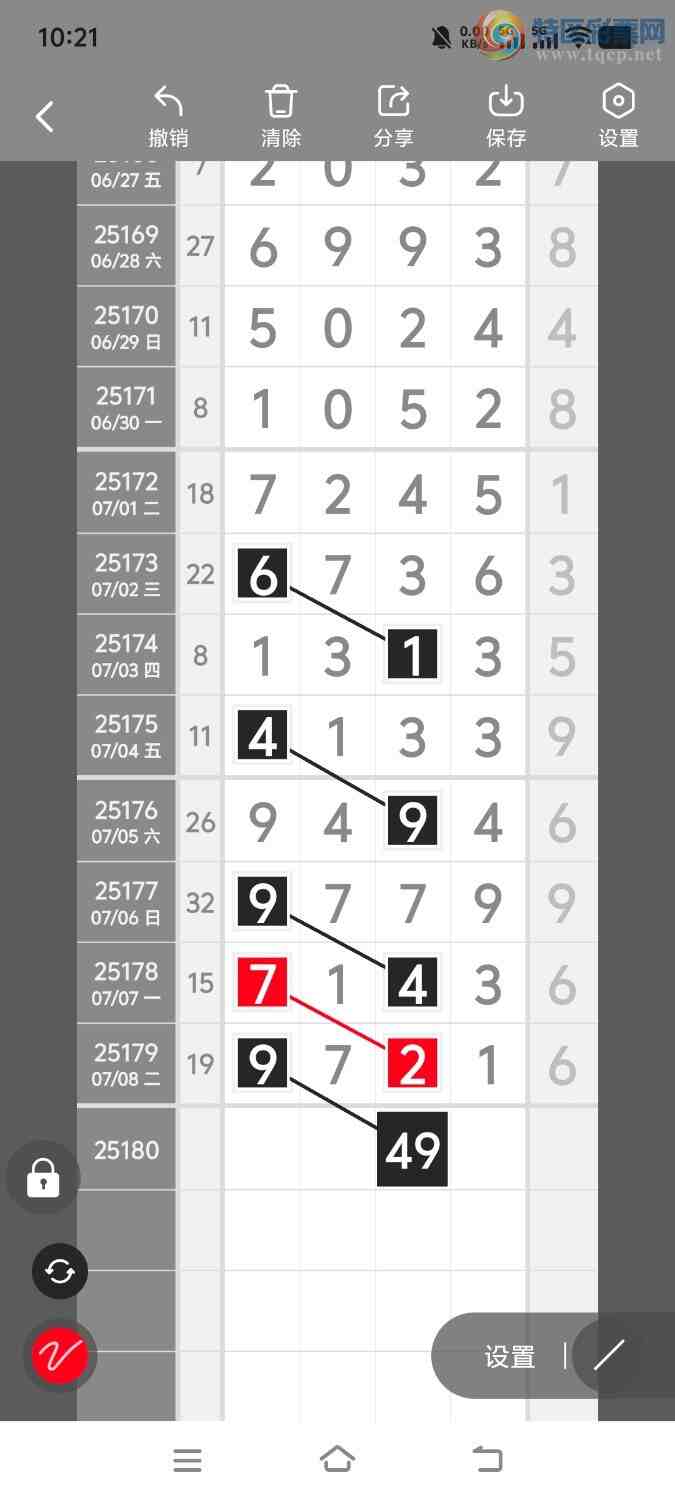
Task: Tap the 49 marker in row 25180
Action: tap(412, 1150)
